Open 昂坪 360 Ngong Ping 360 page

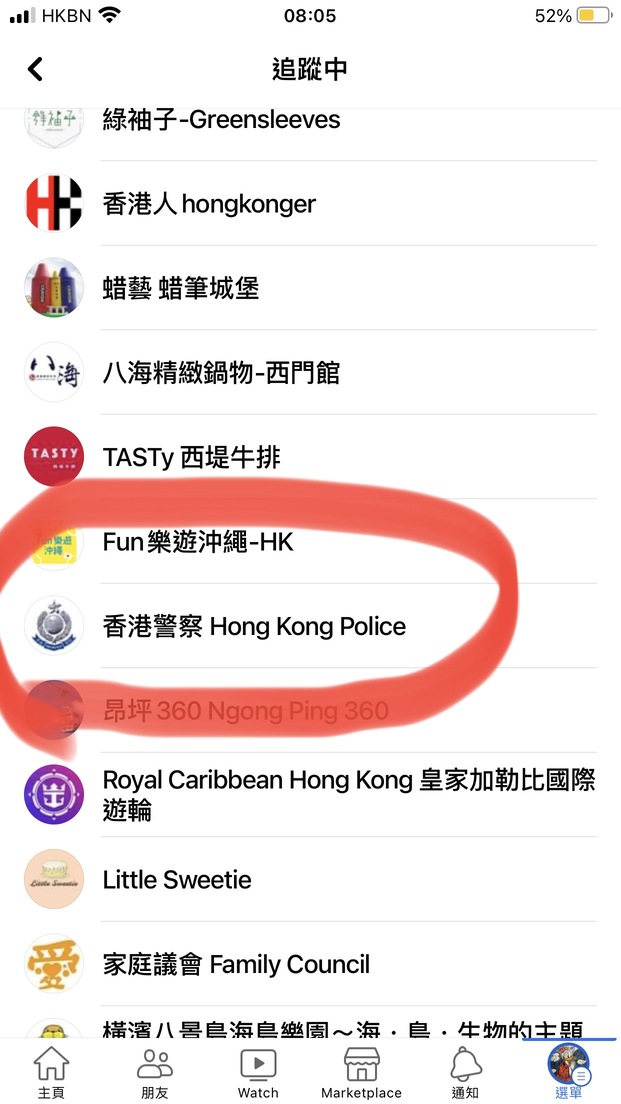(310, 710)
